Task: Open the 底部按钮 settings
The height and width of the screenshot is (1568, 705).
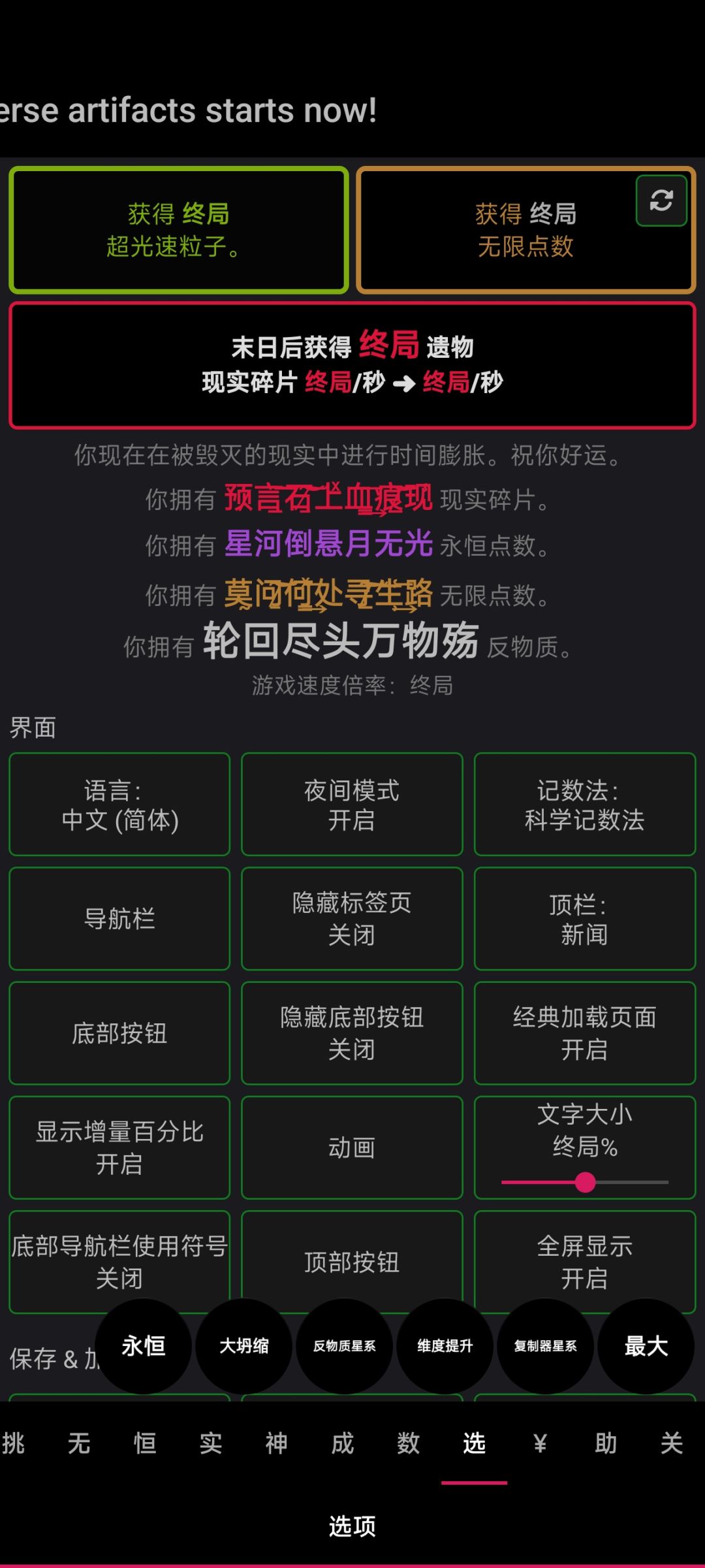Action: click(119, 1032)
